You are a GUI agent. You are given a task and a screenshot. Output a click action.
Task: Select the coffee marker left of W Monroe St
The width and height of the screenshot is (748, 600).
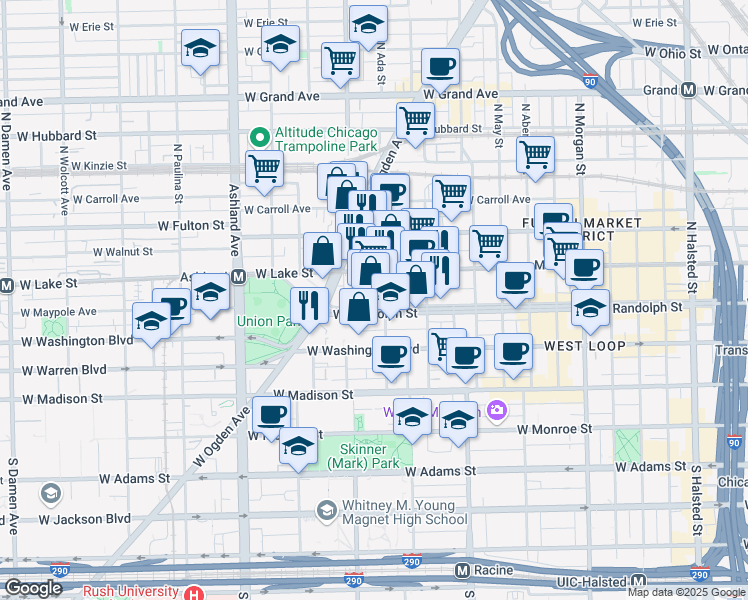(271, 414)
